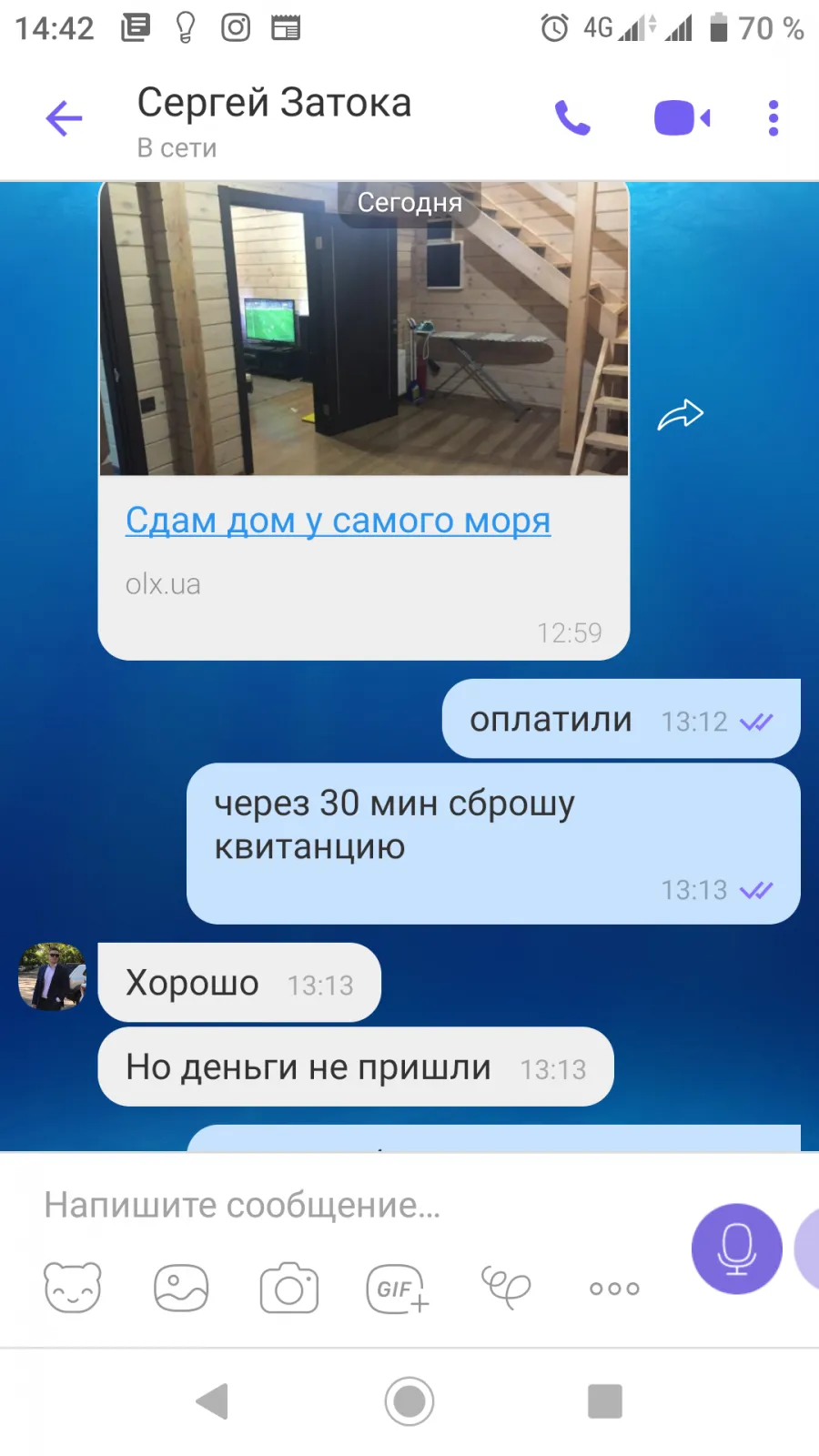
Task: Record a voice message
Action: click(x=737, y=1249)
